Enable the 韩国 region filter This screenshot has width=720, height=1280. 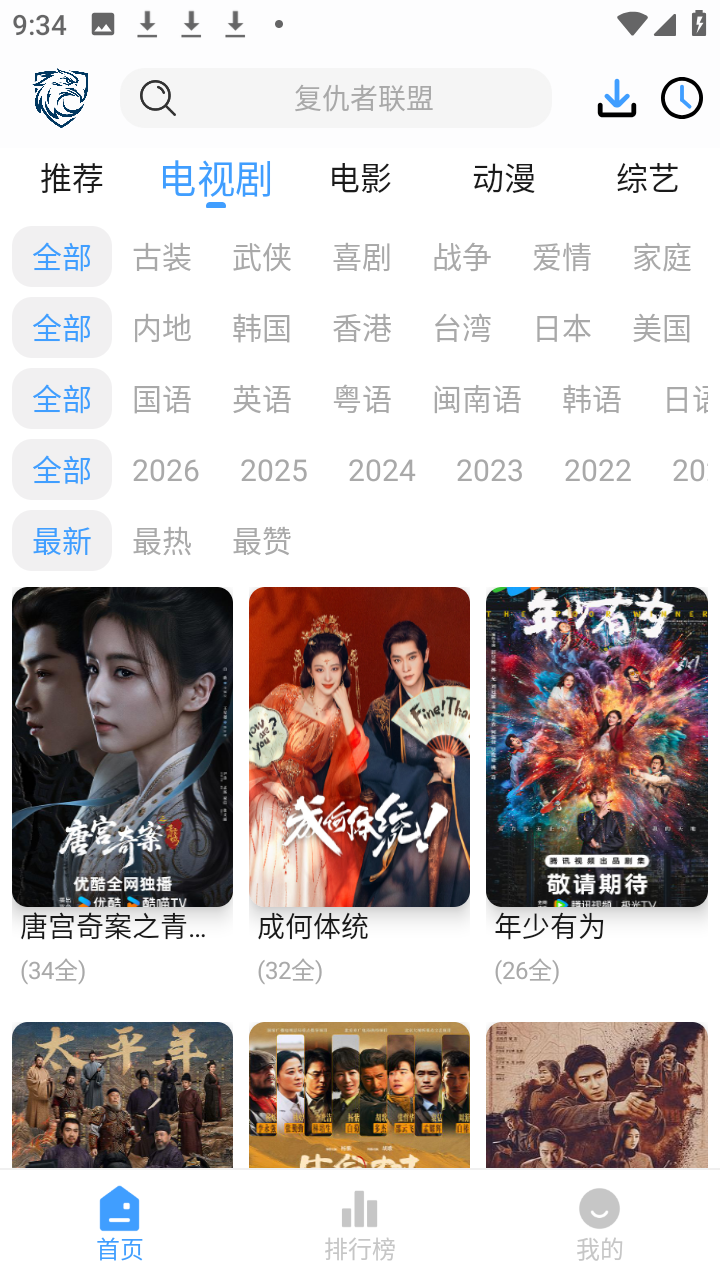261,328
